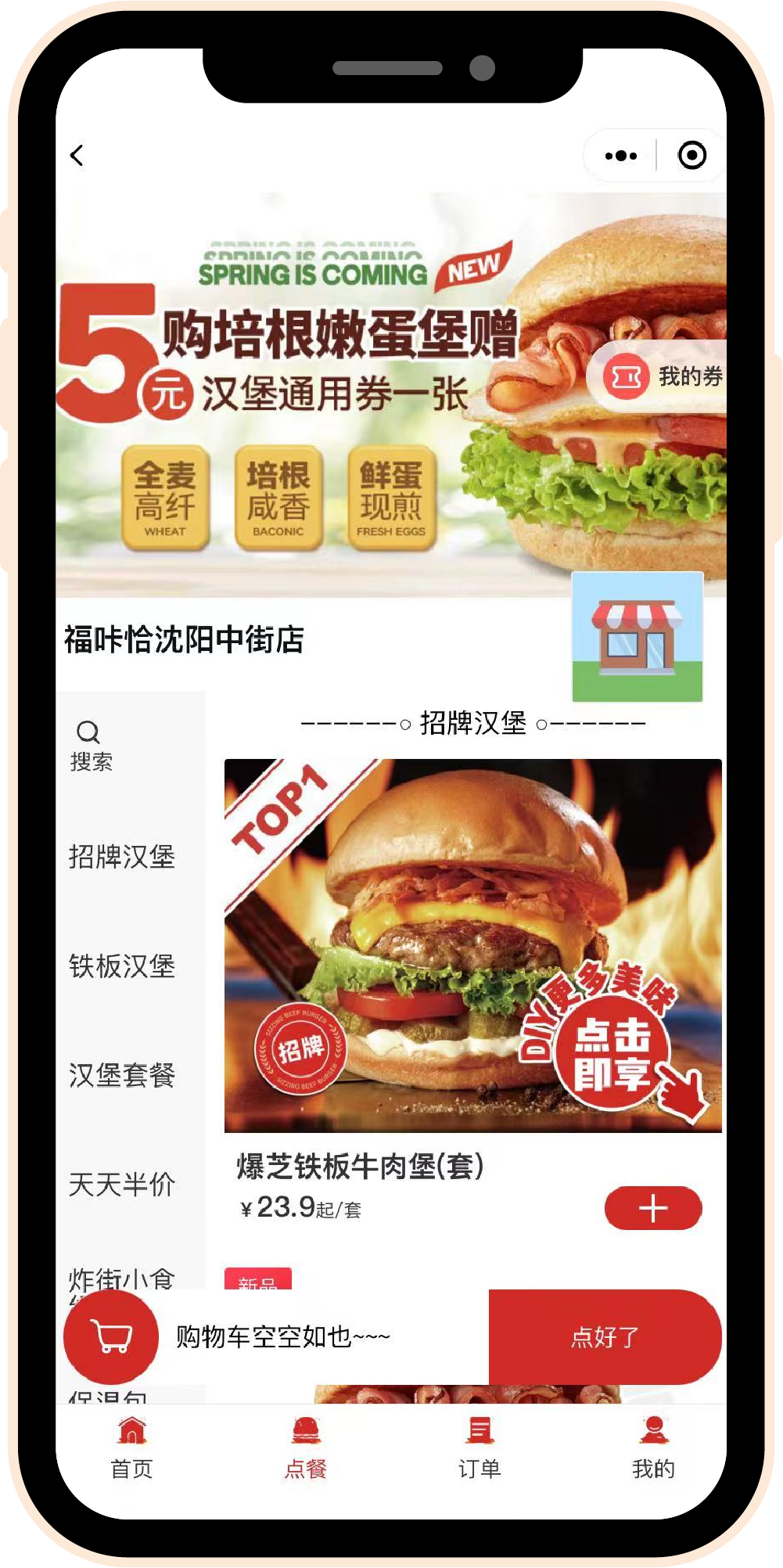Switch to the 点餐 tab

point(306,1448)
